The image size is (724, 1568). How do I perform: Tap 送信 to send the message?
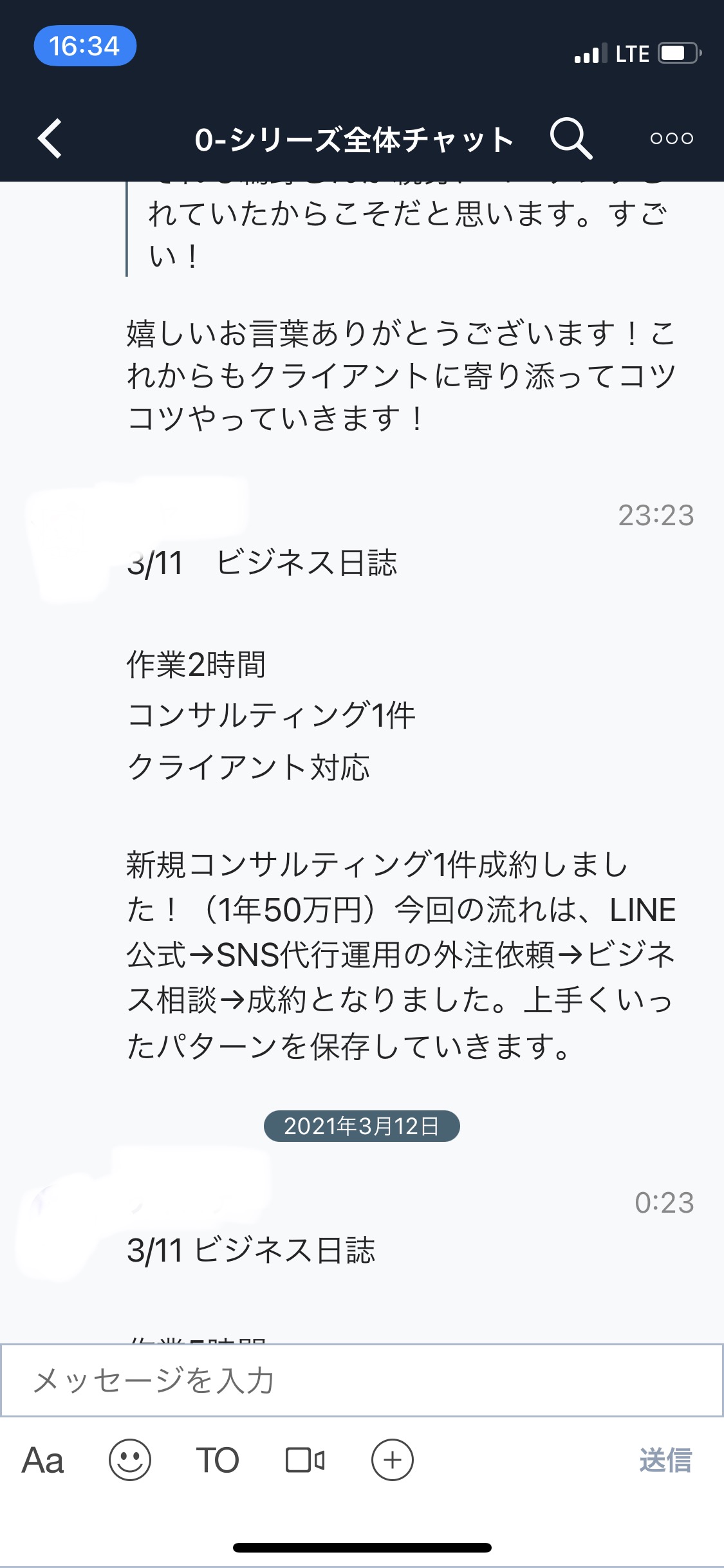(x=665, y=1460)
